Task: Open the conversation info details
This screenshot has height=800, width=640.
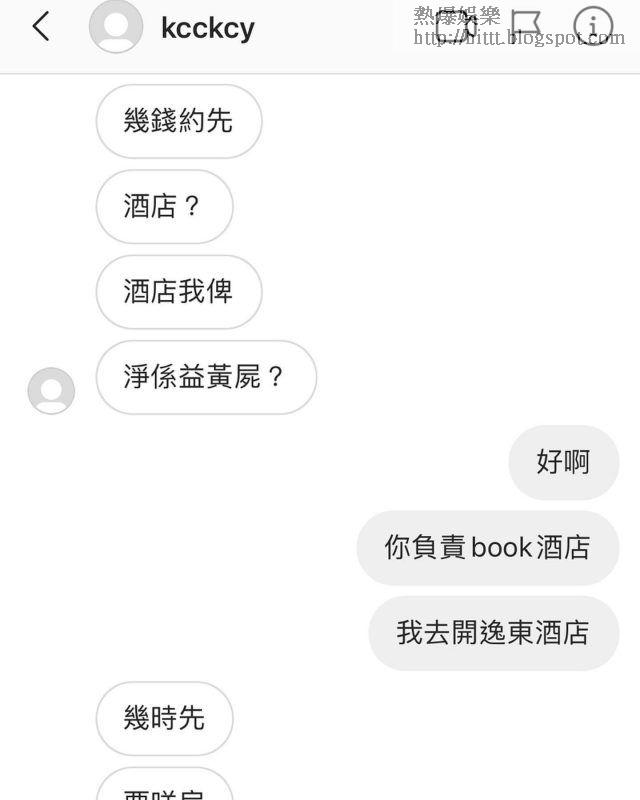Action: click(592, 27)
